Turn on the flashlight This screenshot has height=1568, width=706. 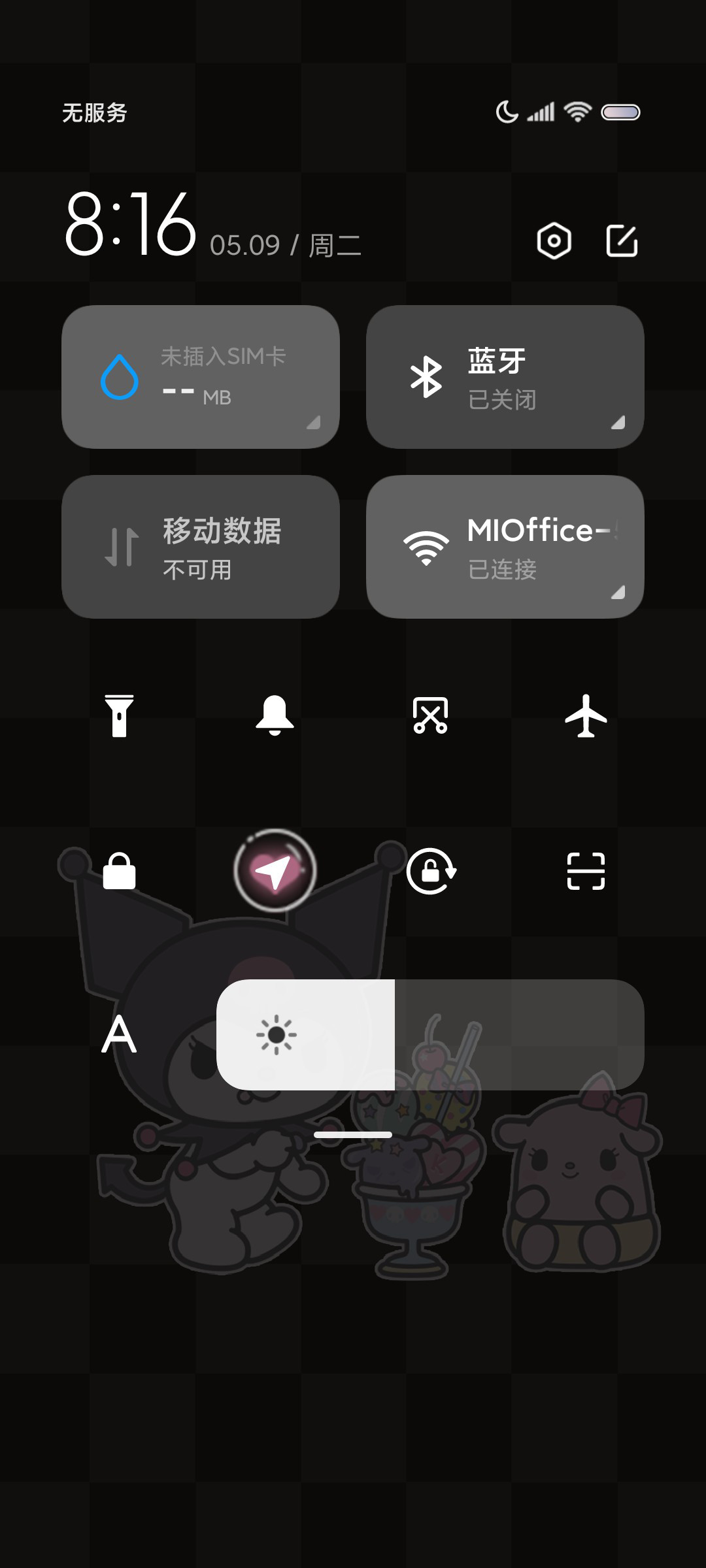point(119,716)
